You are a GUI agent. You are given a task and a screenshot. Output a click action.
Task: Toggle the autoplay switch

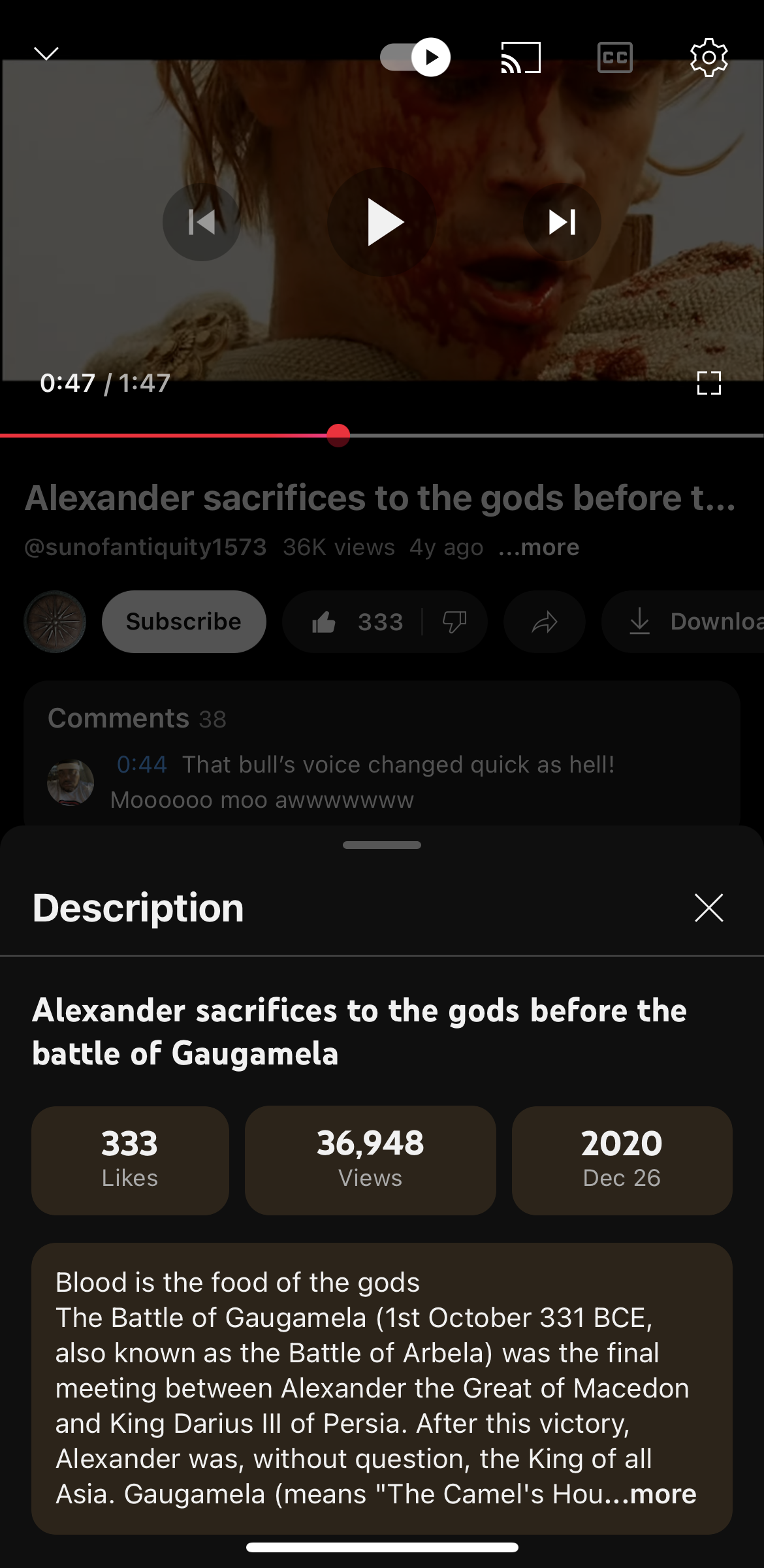(416, 57)
